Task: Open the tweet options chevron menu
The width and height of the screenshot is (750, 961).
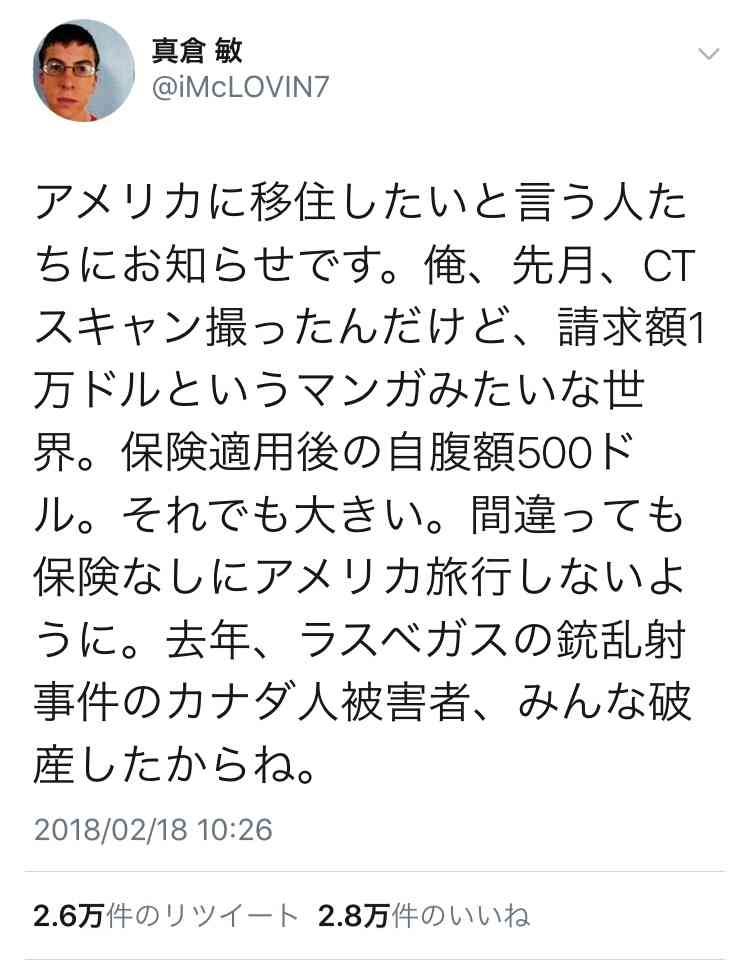Action: tap(708, 54)
